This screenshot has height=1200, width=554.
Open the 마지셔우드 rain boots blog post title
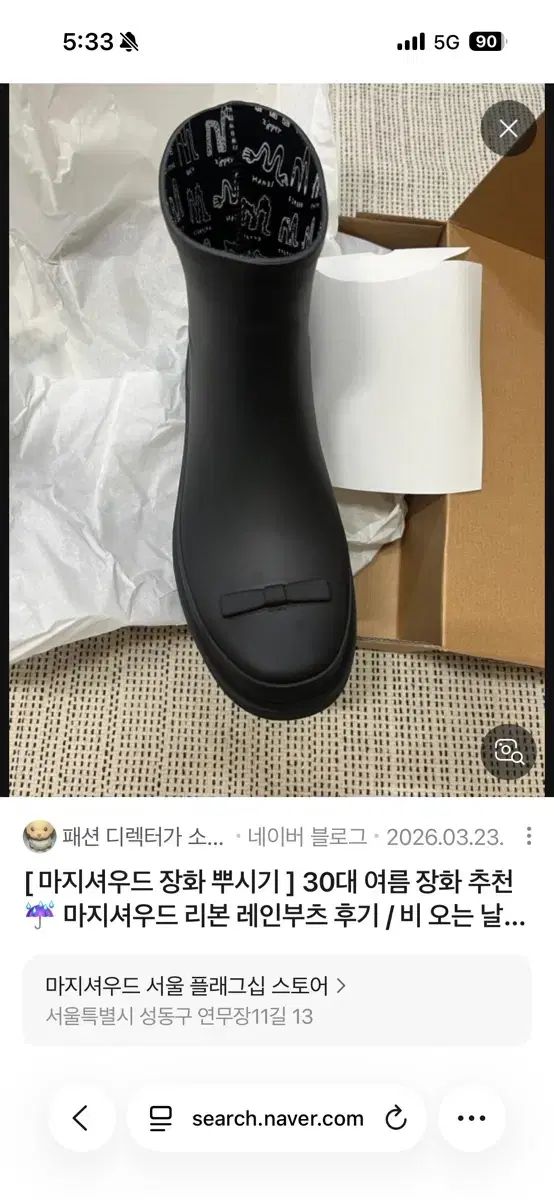271,899
